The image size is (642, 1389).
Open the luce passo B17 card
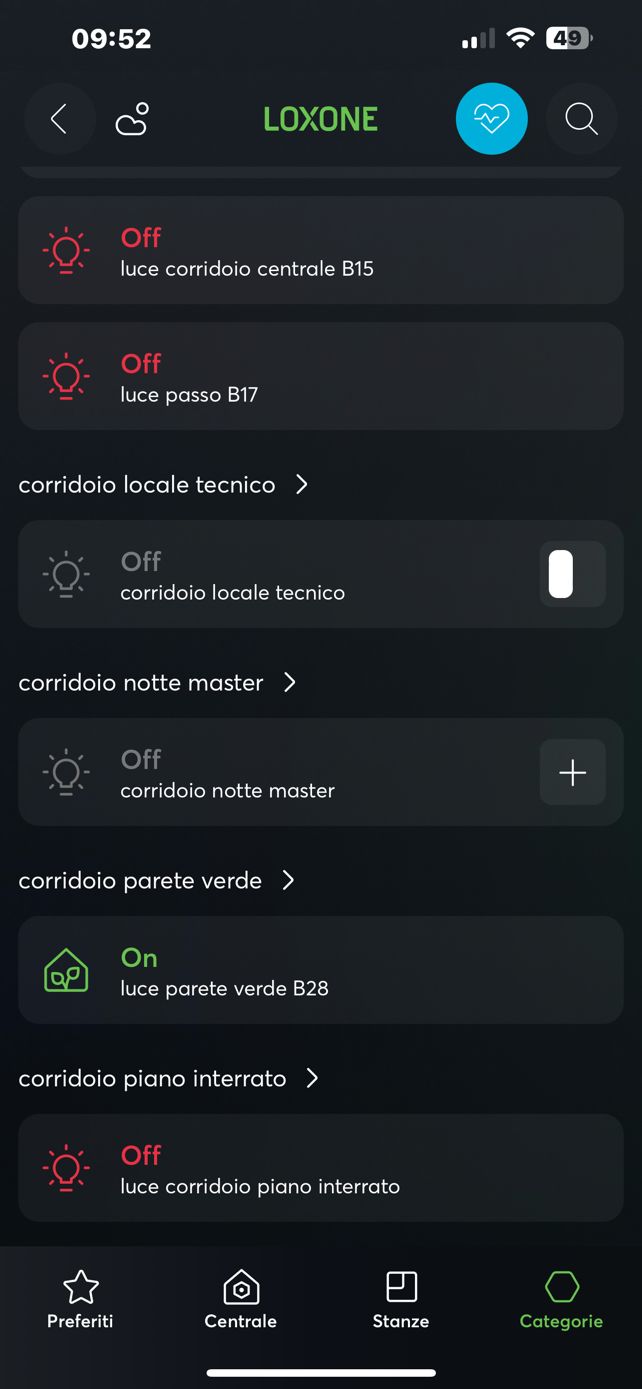point(320,376)
